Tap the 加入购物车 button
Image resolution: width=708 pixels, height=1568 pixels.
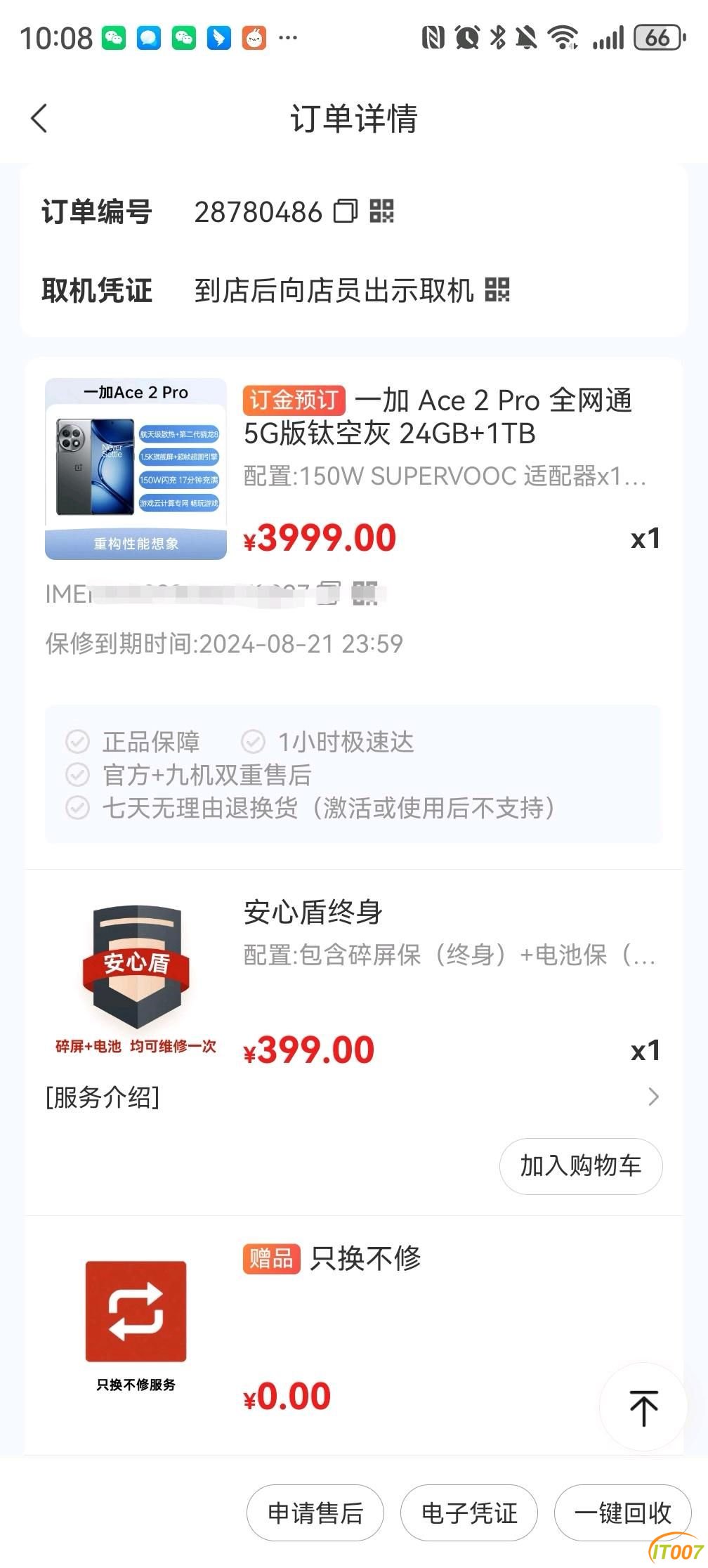pyautogui.click(x=580, y=1165)
